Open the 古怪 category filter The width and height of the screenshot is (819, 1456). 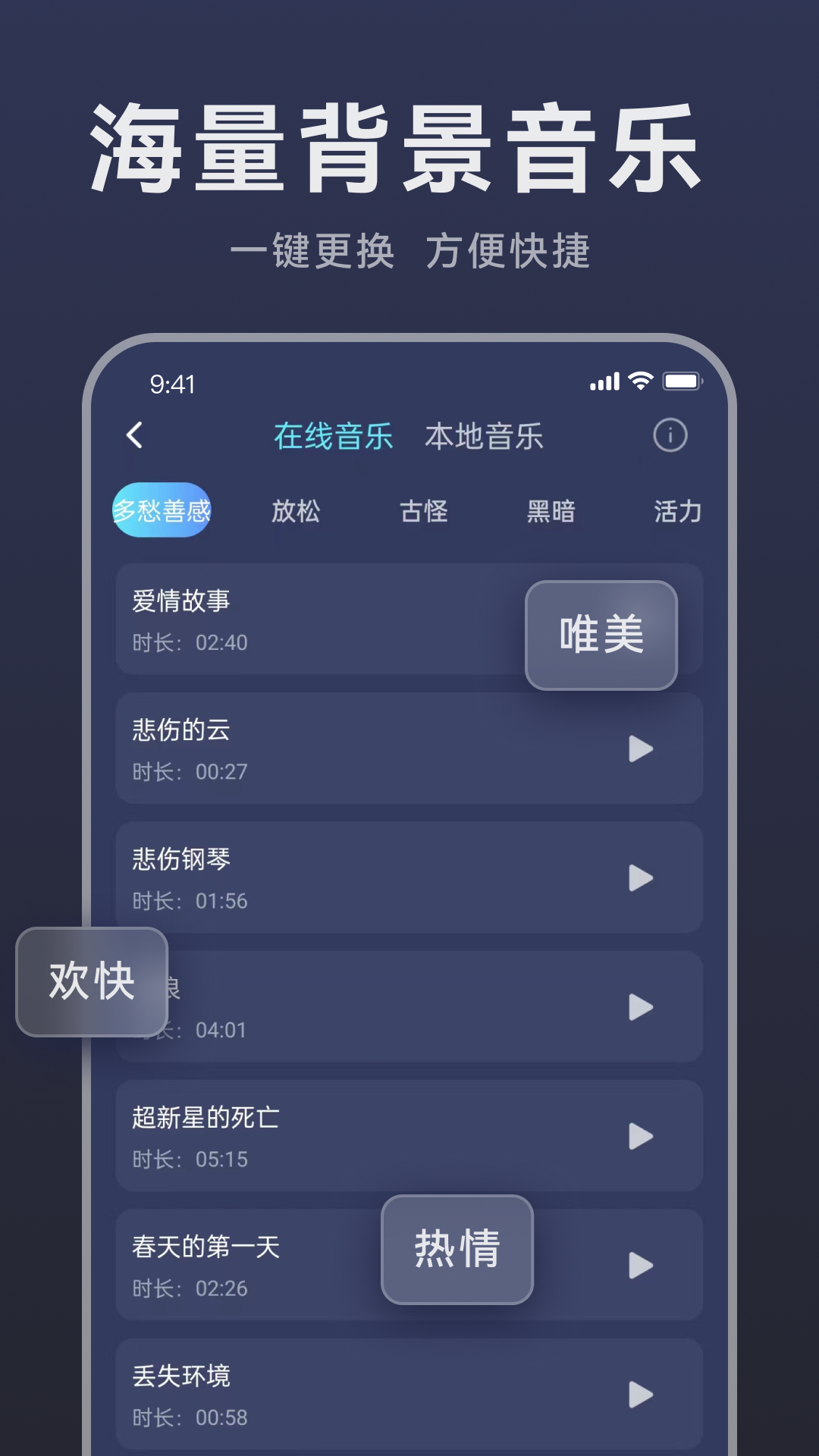(422, 511)
